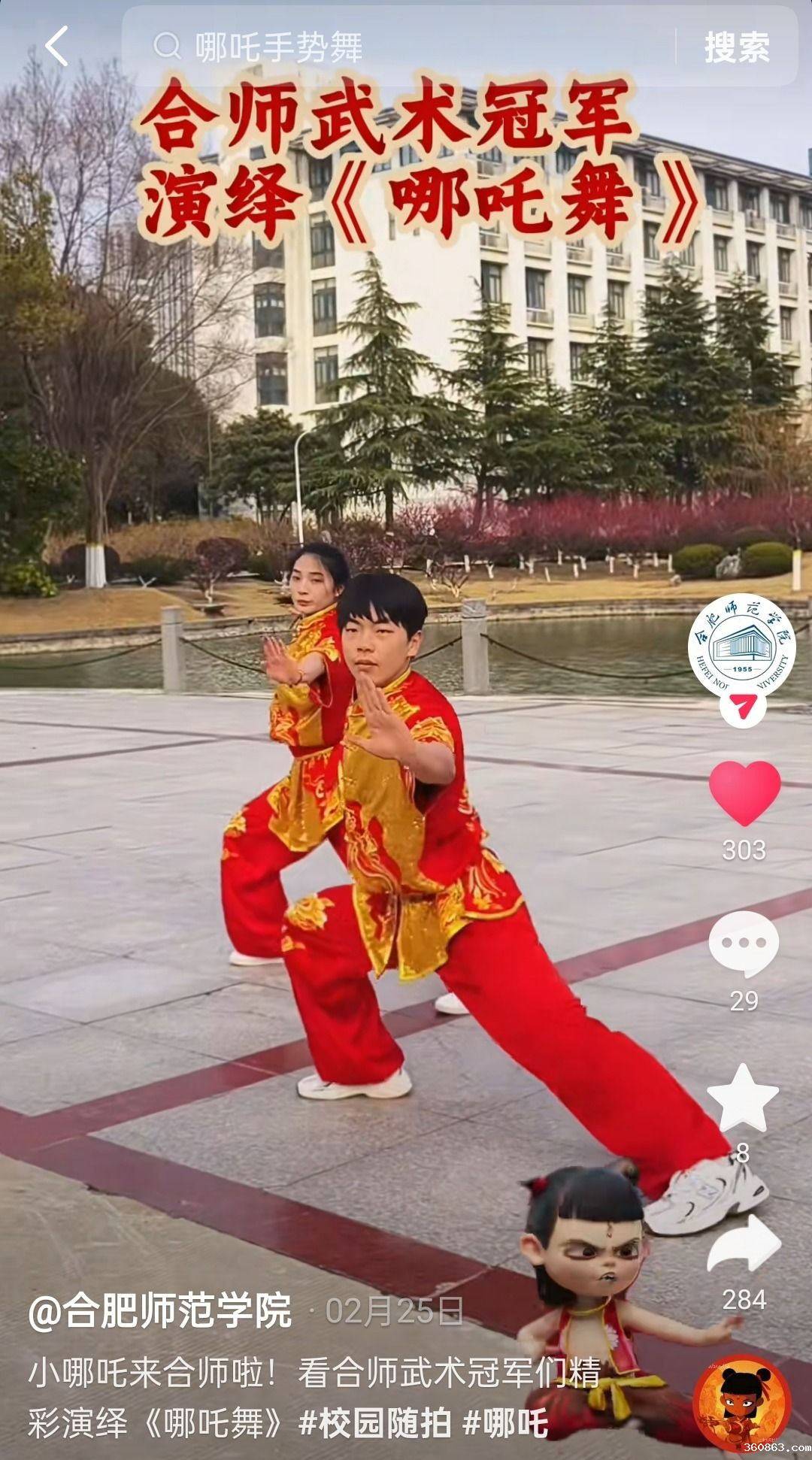812x1460 pixels.
Task: Open the round Nezha music disc
Action: click(x=741, y=1403)
